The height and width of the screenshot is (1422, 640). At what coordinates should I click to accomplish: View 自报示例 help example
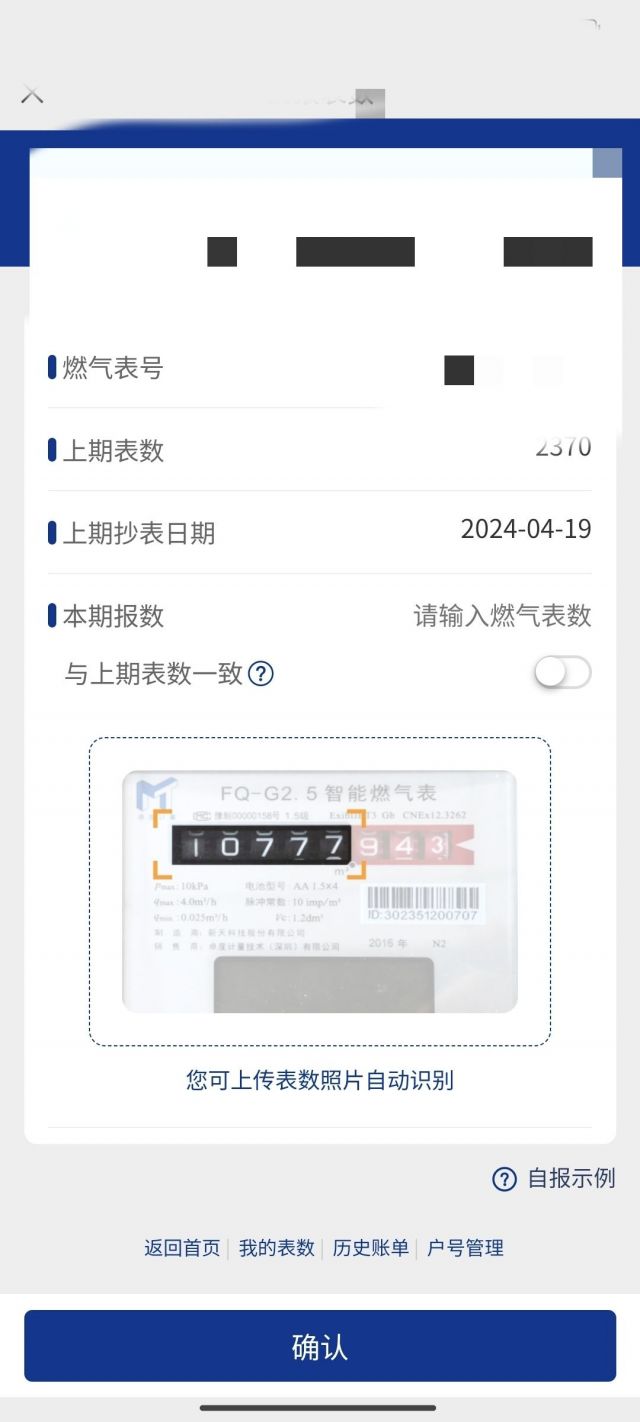point(554,1179)
